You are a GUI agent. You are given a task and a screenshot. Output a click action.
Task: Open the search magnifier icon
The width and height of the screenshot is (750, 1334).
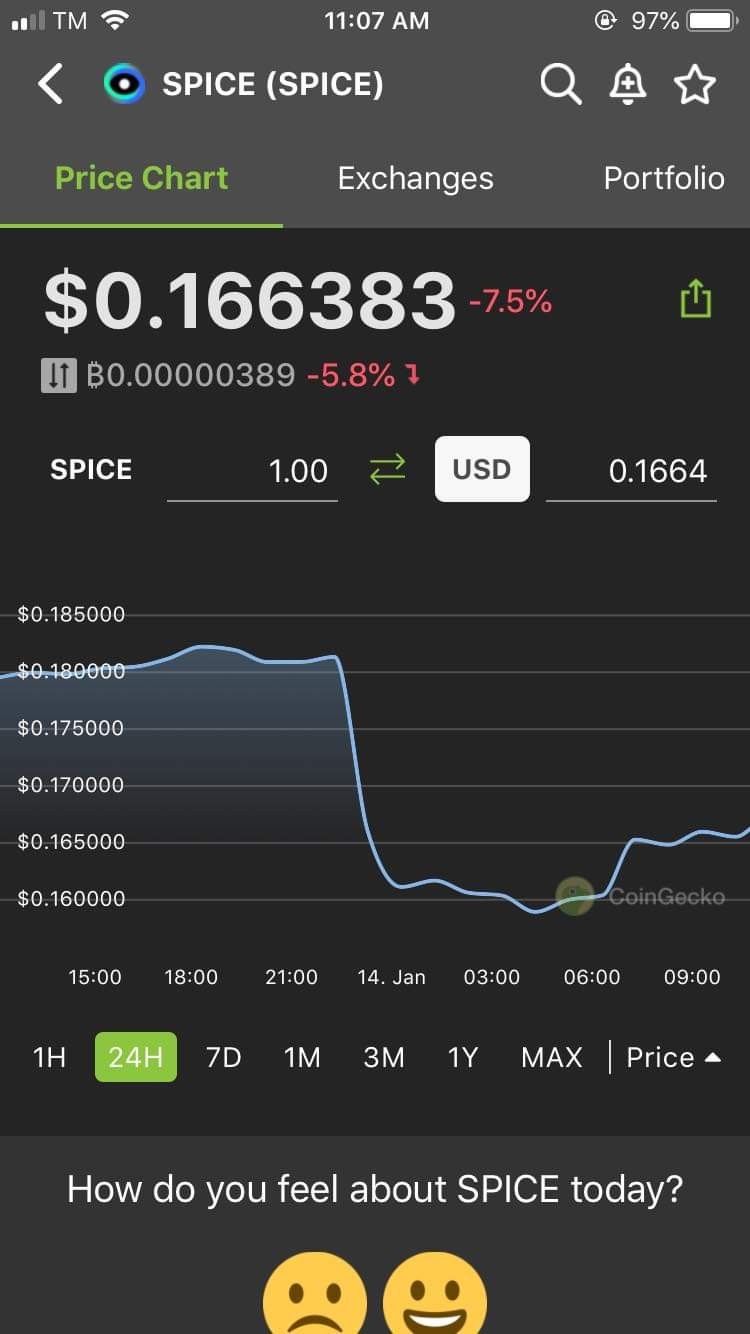pyautogui.click(x=561, y=84)
